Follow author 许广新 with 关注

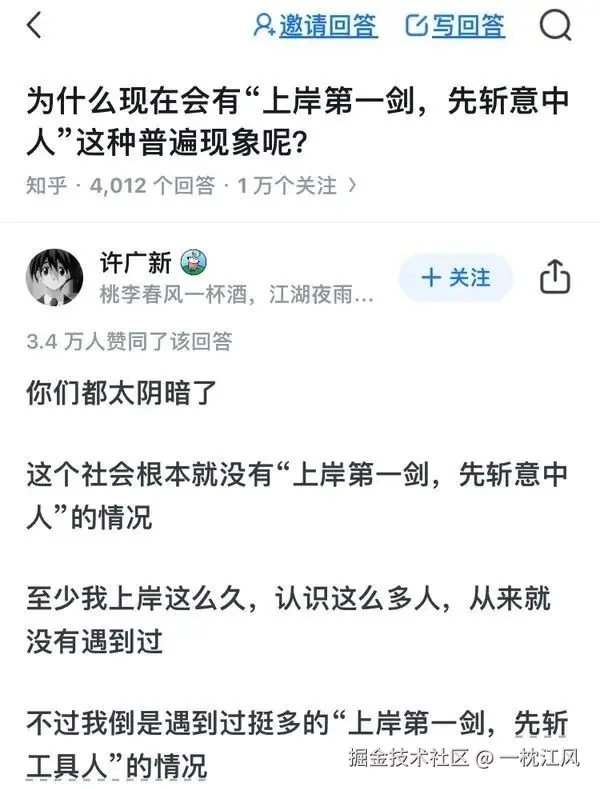click(x=455, y=277)
